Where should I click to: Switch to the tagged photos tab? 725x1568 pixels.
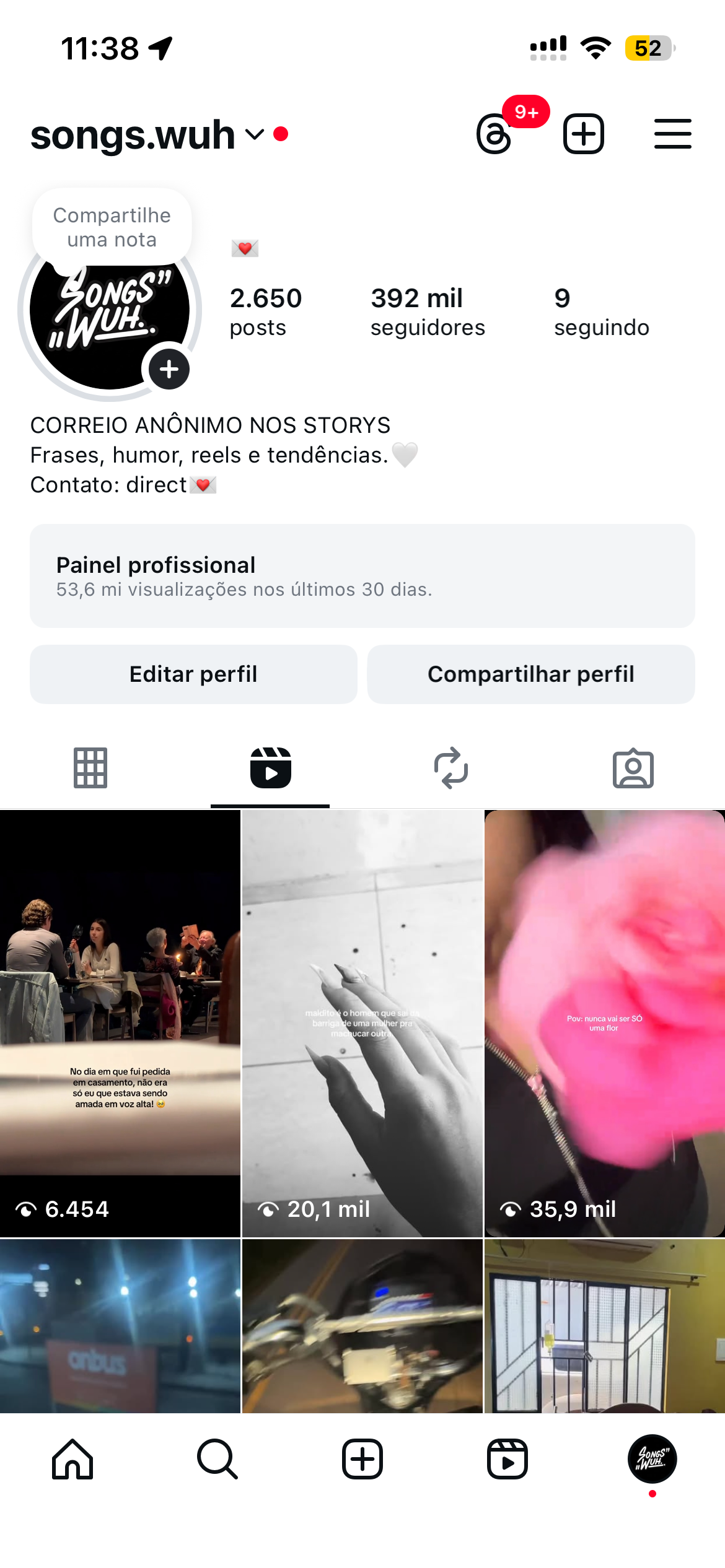(633, 768)
